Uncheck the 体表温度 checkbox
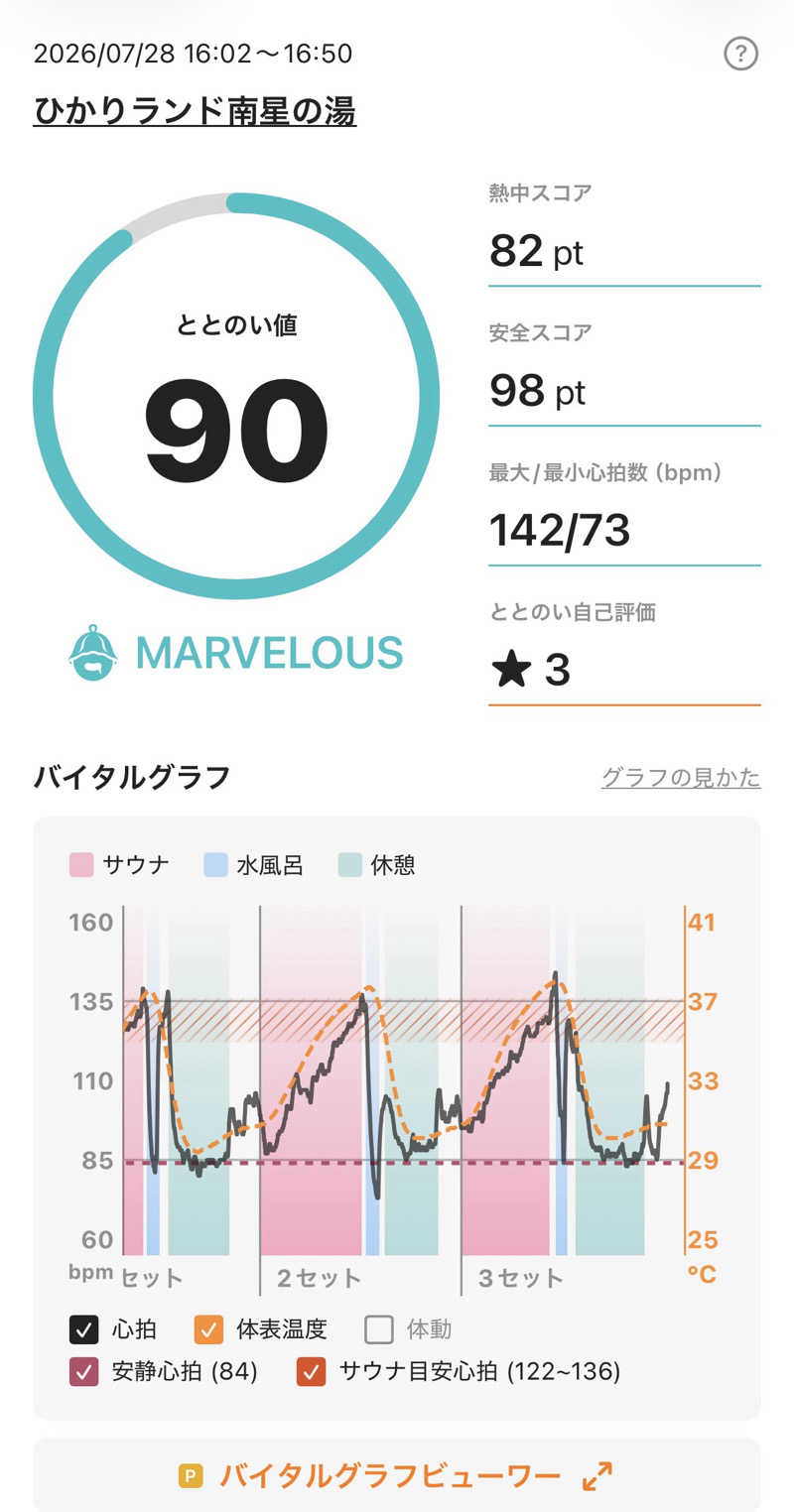This screenshot has height=1512, width=794. 208,1328
